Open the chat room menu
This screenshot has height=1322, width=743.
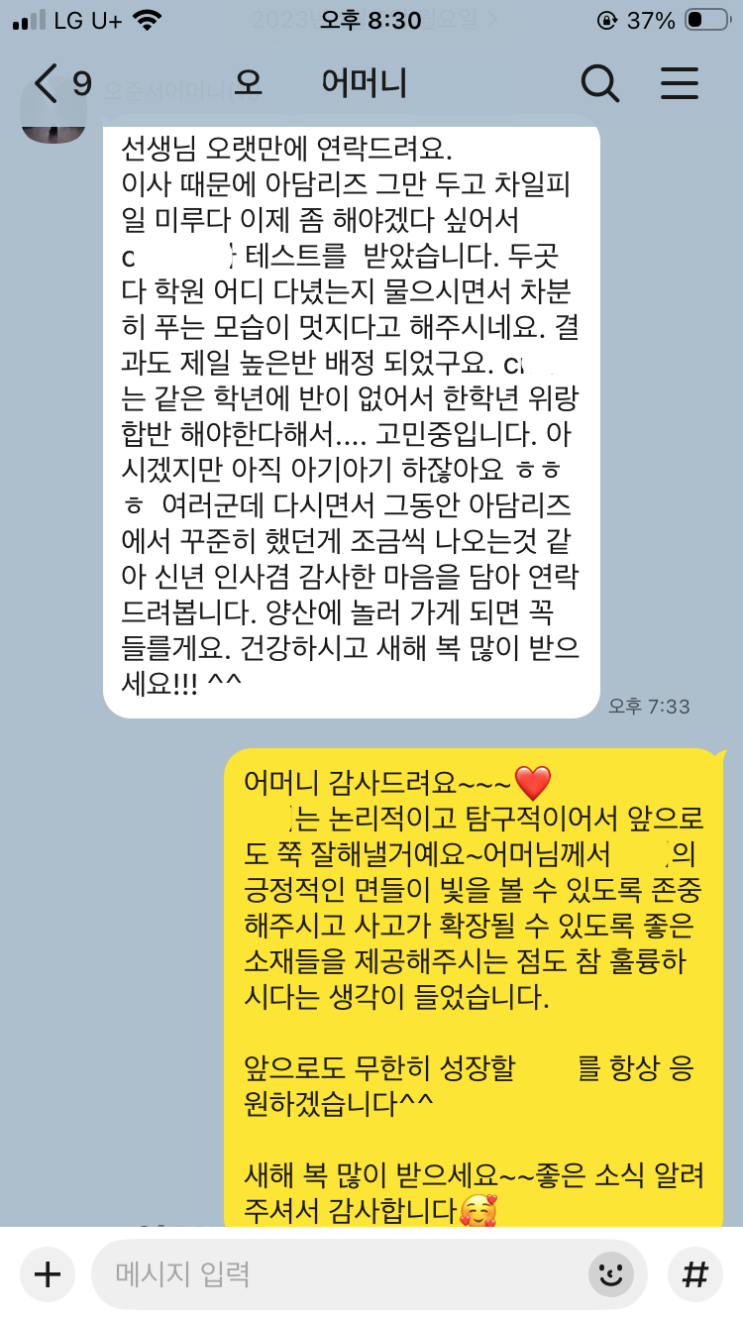[680, 84]
